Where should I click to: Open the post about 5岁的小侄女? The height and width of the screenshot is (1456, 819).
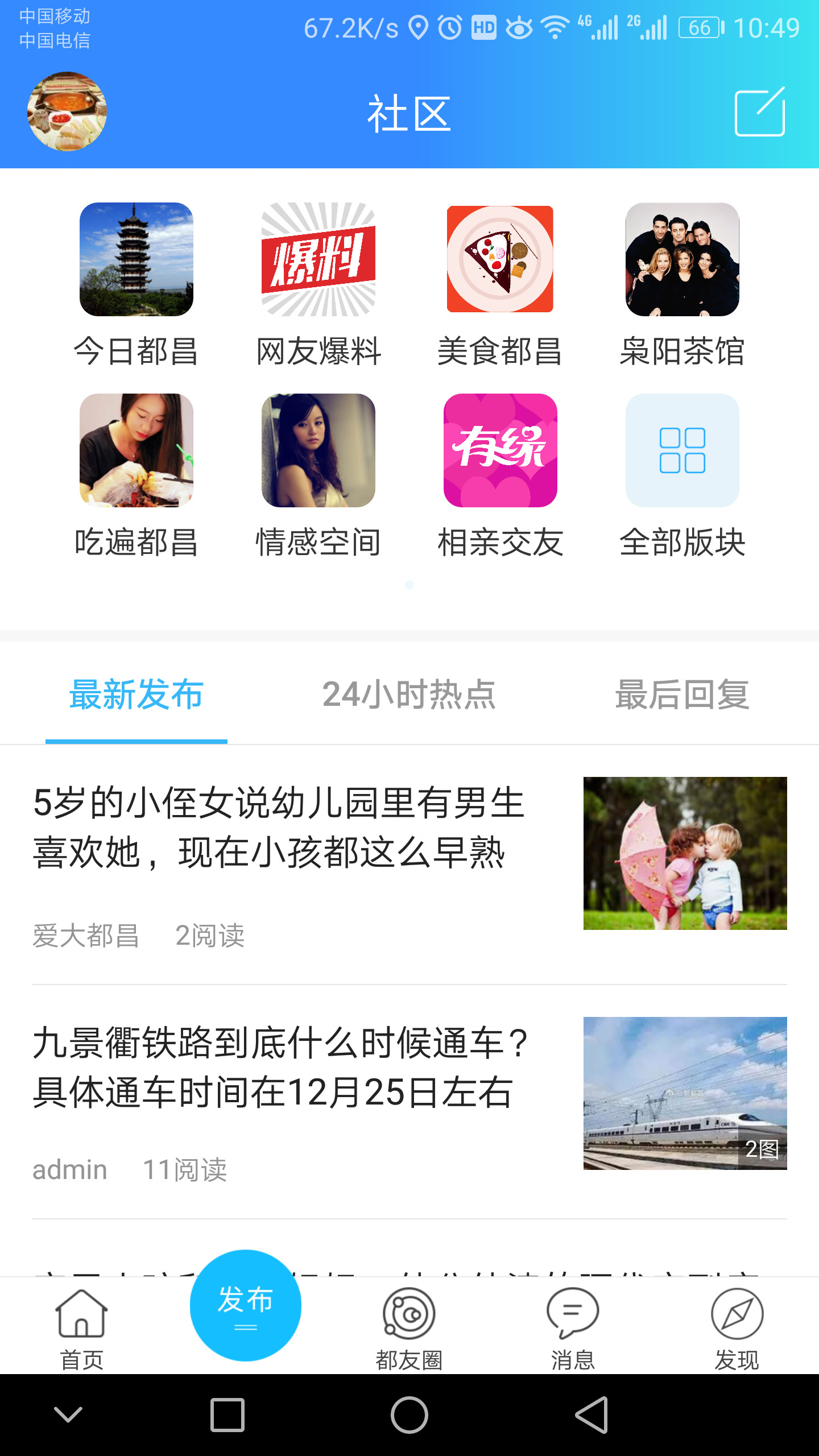pyautogui.click(x=279, y=828)
